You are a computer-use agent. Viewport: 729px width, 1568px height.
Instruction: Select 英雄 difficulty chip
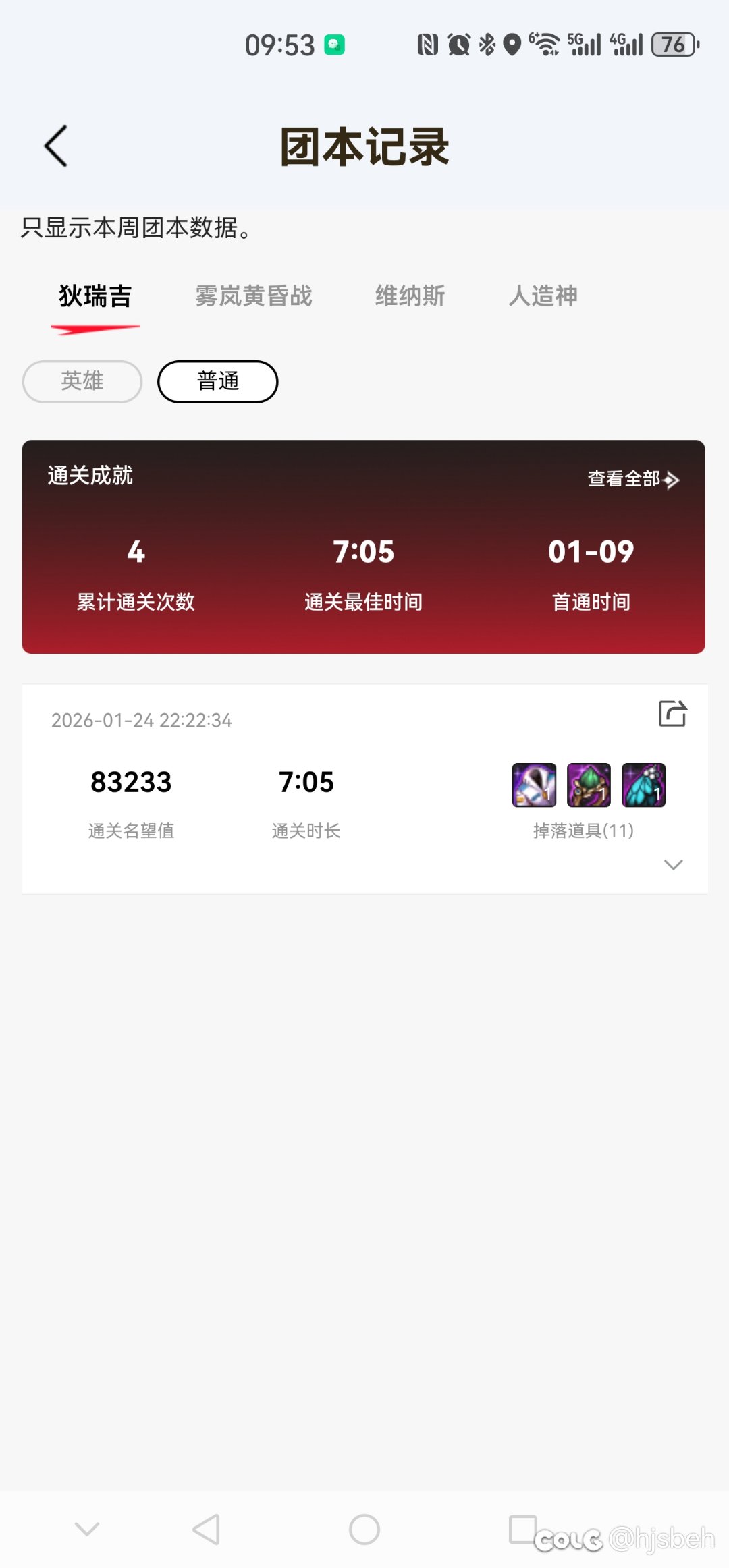[x=82, y=382]
